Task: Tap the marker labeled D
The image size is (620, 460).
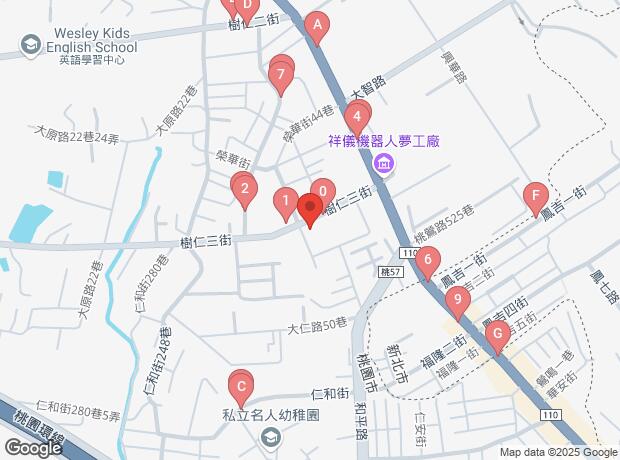Action: tap(247, 6)
